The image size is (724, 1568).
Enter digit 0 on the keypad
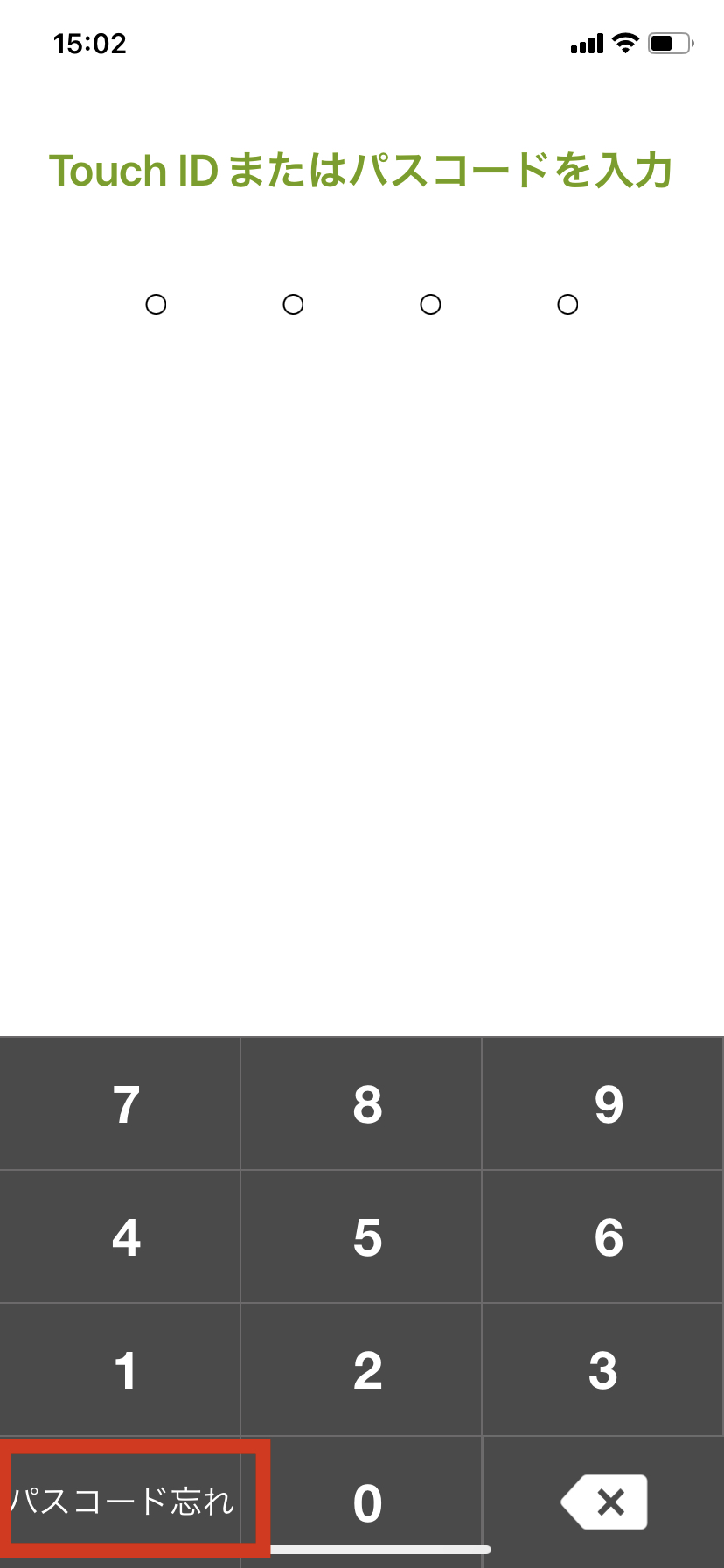pyautogui.click(x=367, y=1503)
